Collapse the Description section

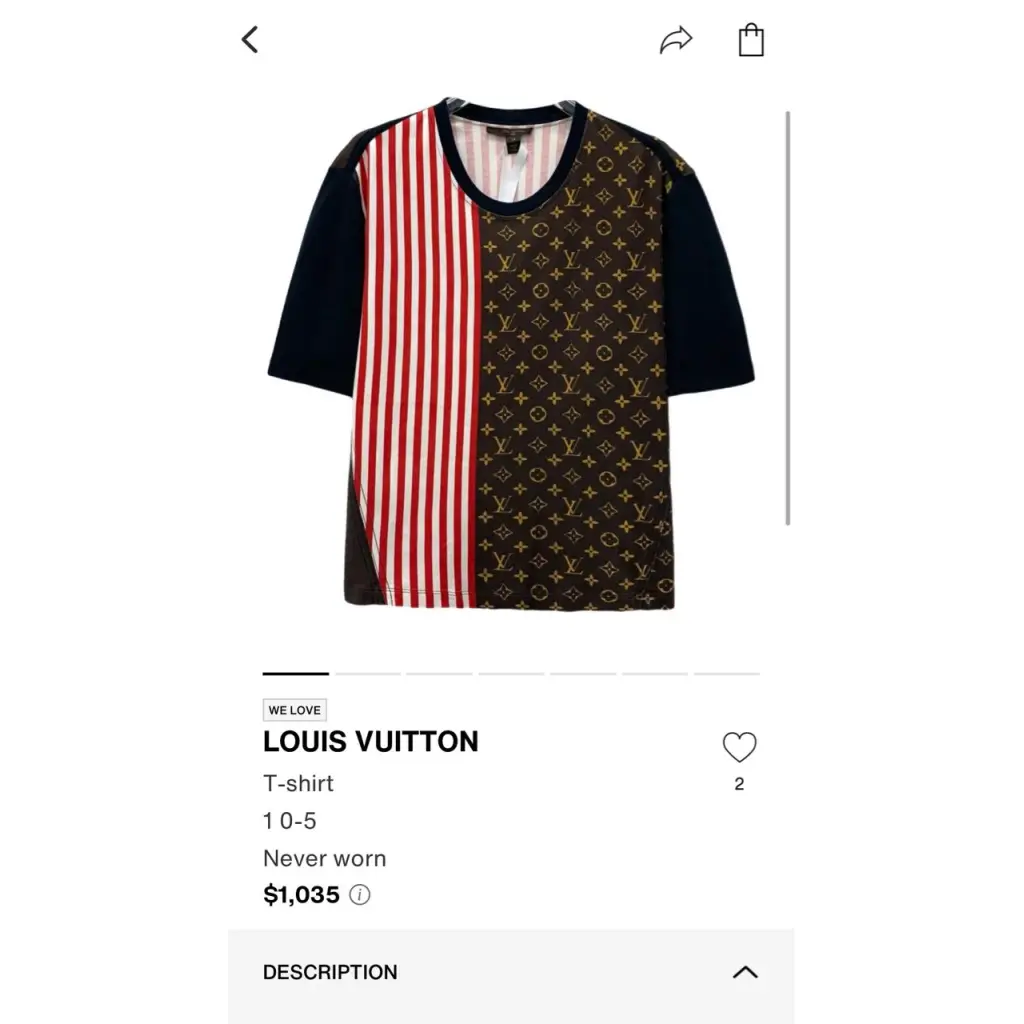tap(744, 972)
